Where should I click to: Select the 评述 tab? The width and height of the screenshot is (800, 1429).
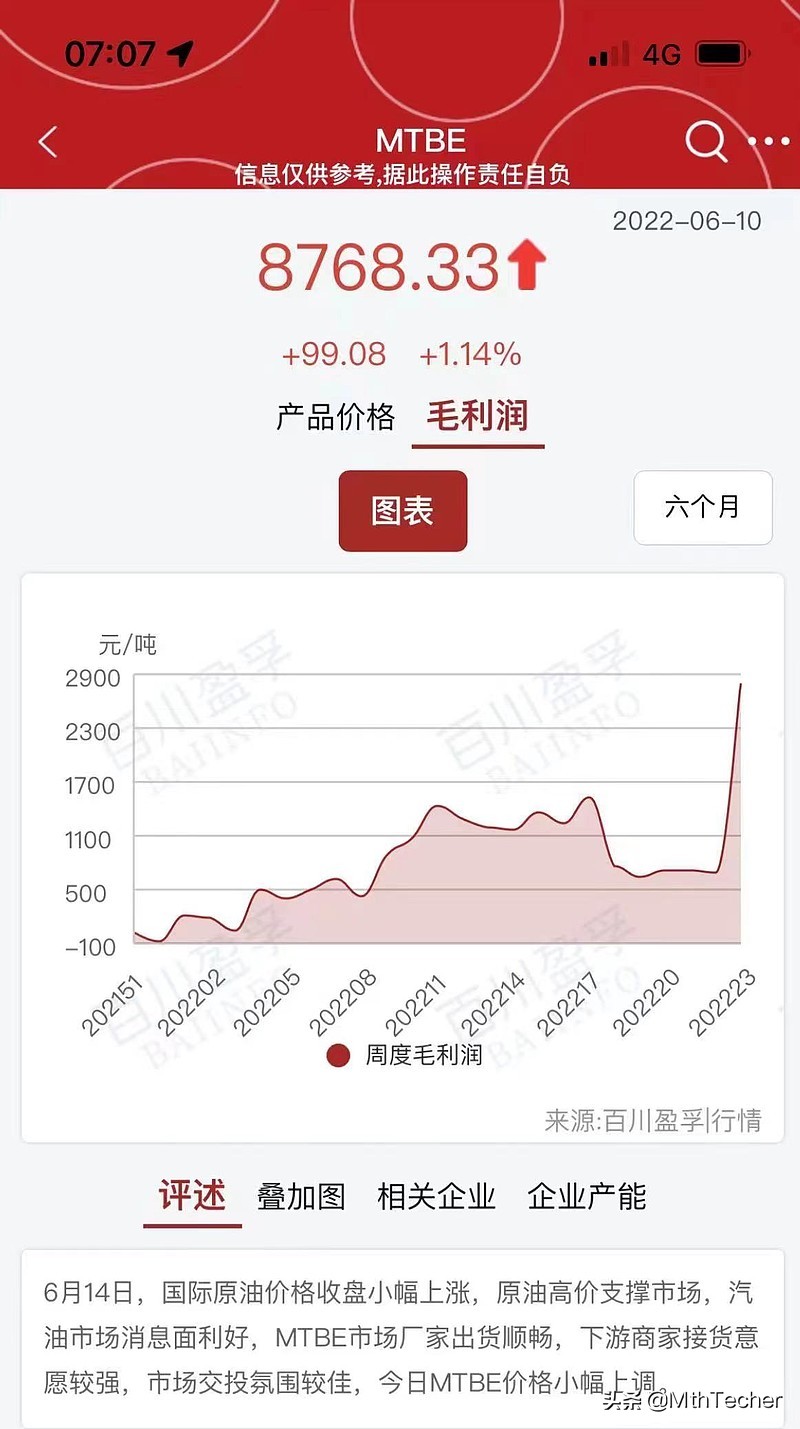pos(193,1194)
